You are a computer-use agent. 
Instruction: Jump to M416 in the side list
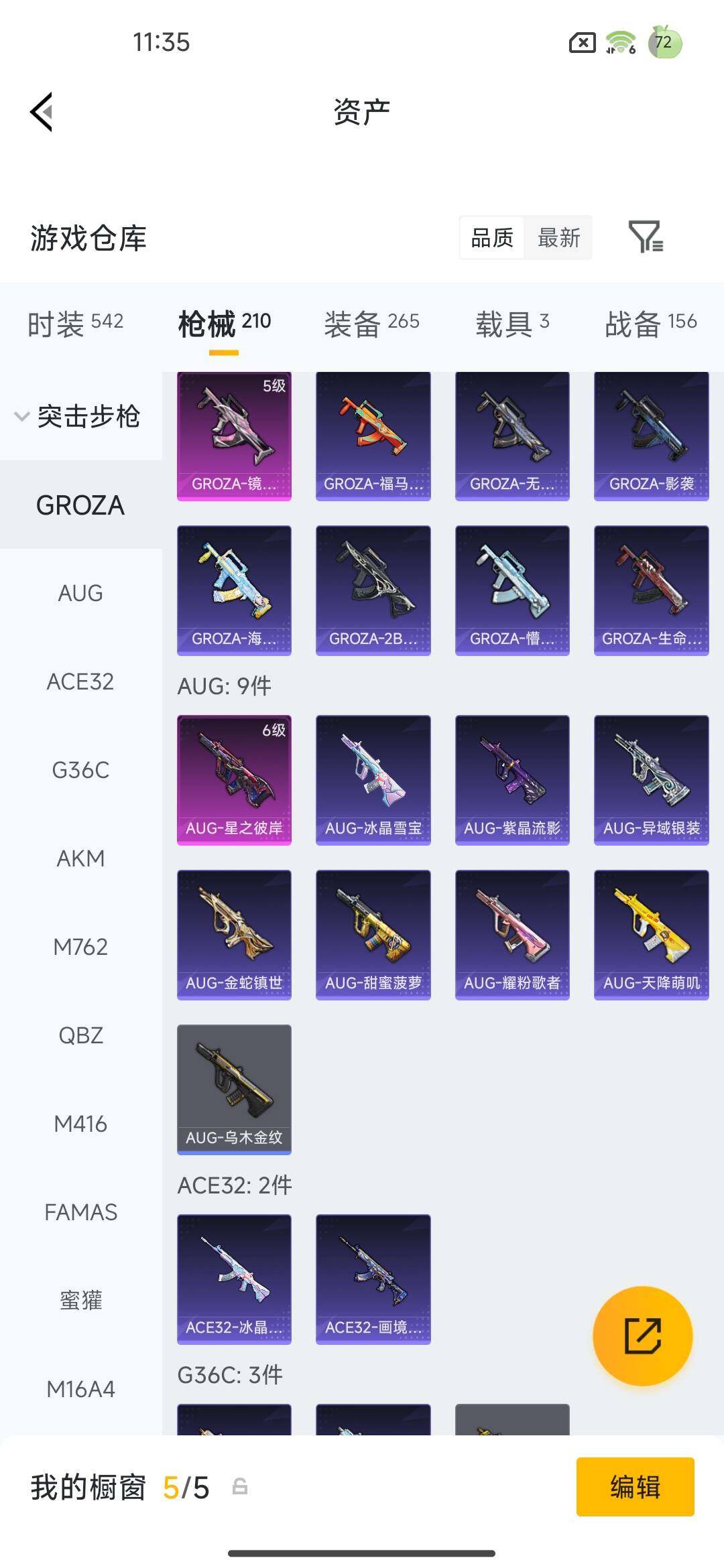pyautogui.click(x=80, y=1124)
